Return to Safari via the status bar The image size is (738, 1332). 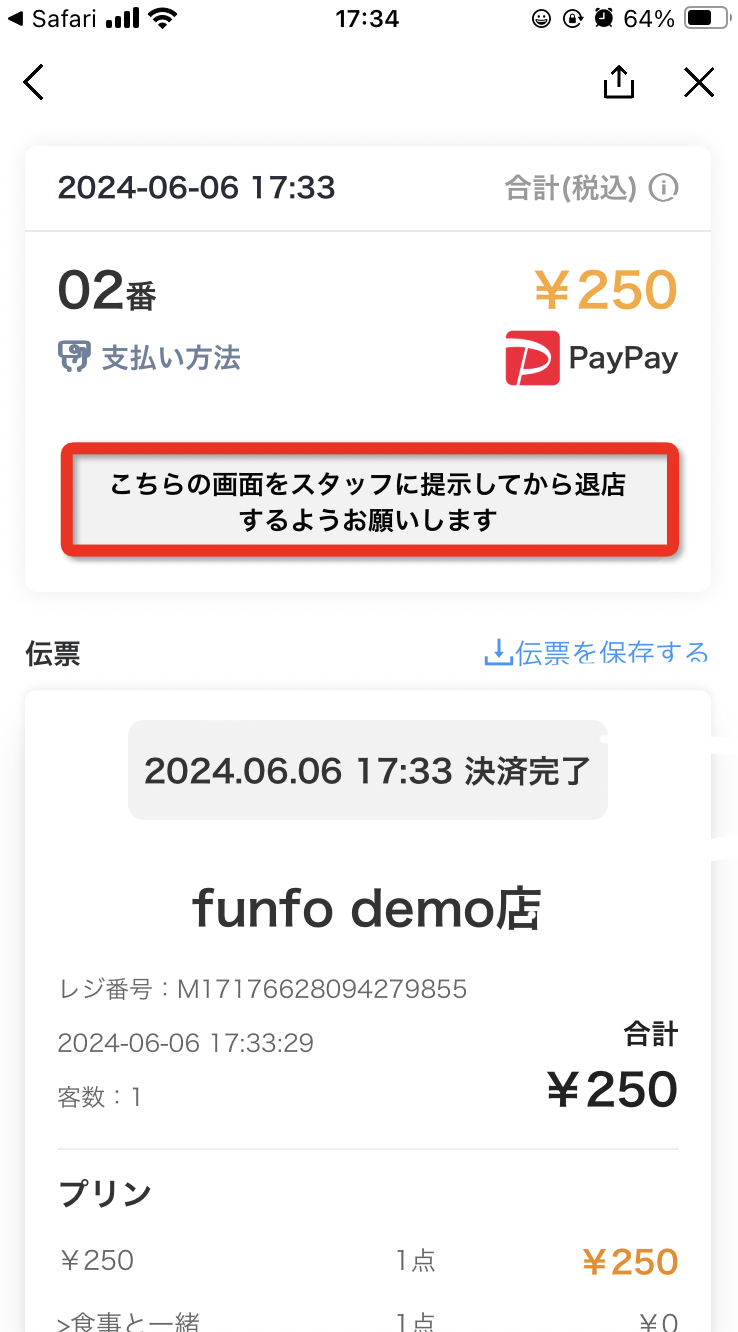point(50,18)
